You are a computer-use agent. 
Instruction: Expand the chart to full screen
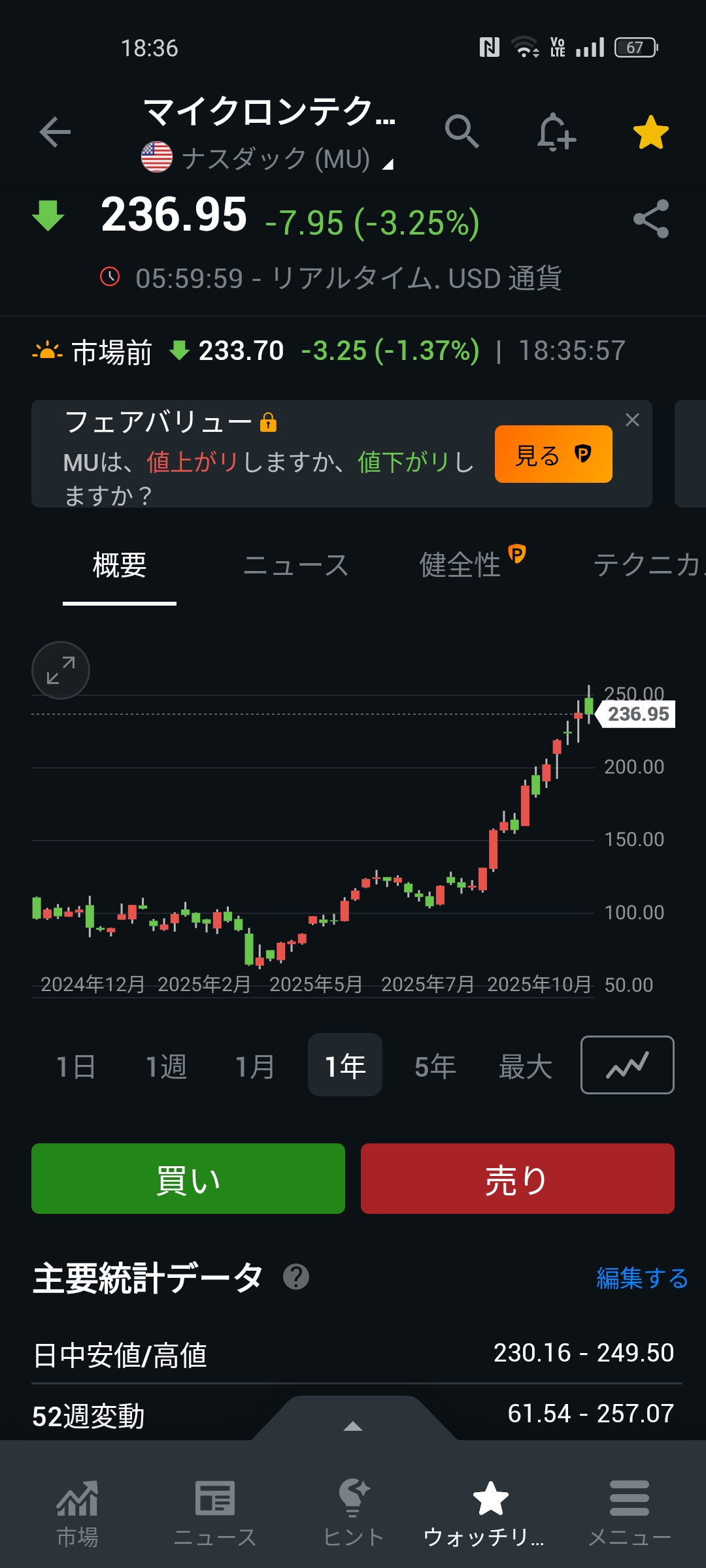pos(61,670)
